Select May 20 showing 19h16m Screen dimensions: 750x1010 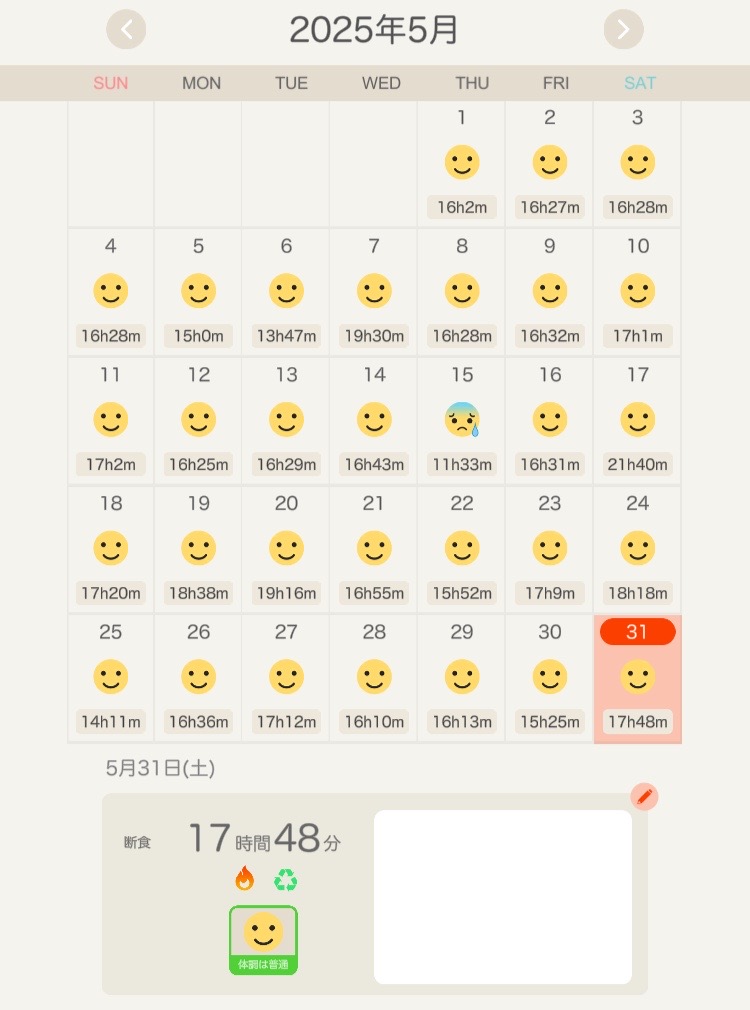pyautogui.click(x=286, y=549)
